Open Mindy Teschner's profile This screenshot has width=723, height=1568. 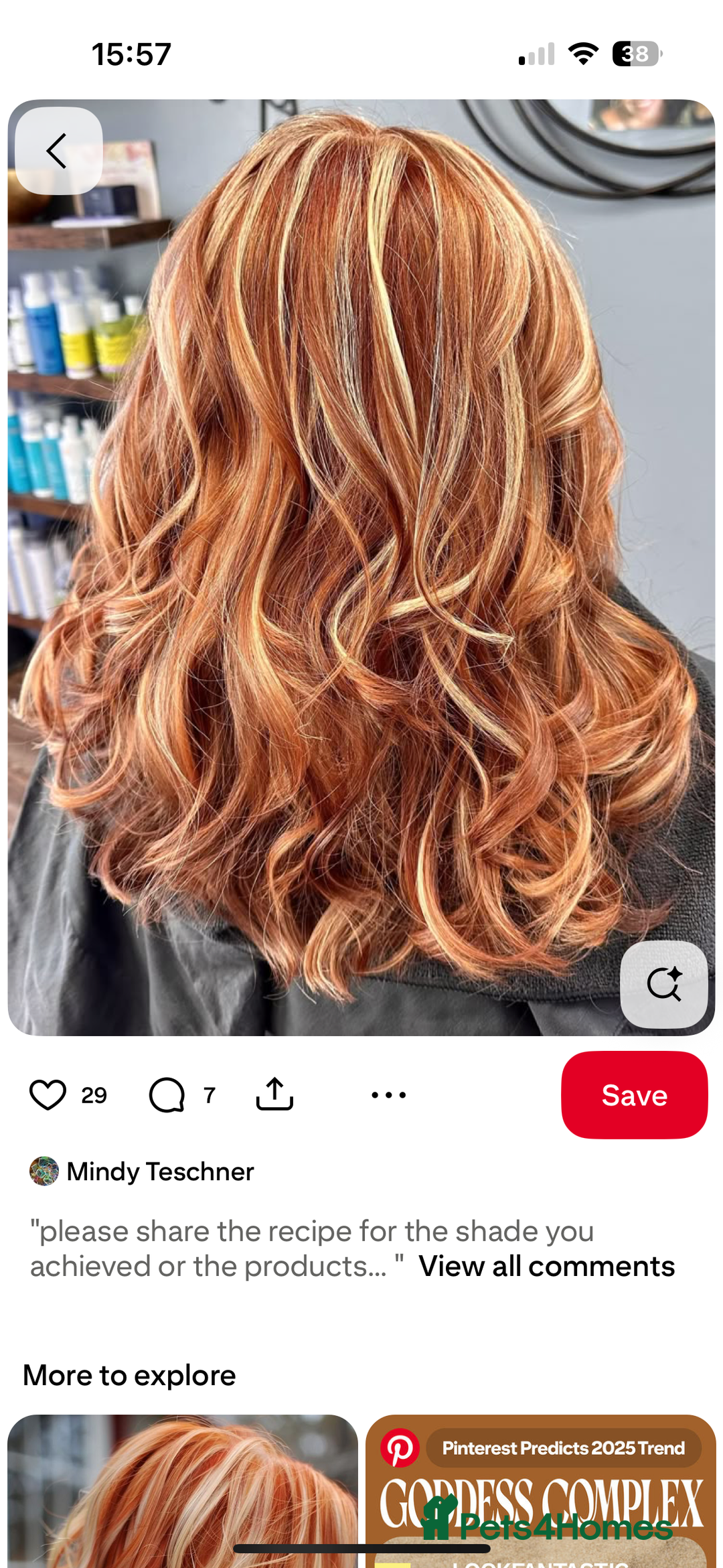(159, 1171)
